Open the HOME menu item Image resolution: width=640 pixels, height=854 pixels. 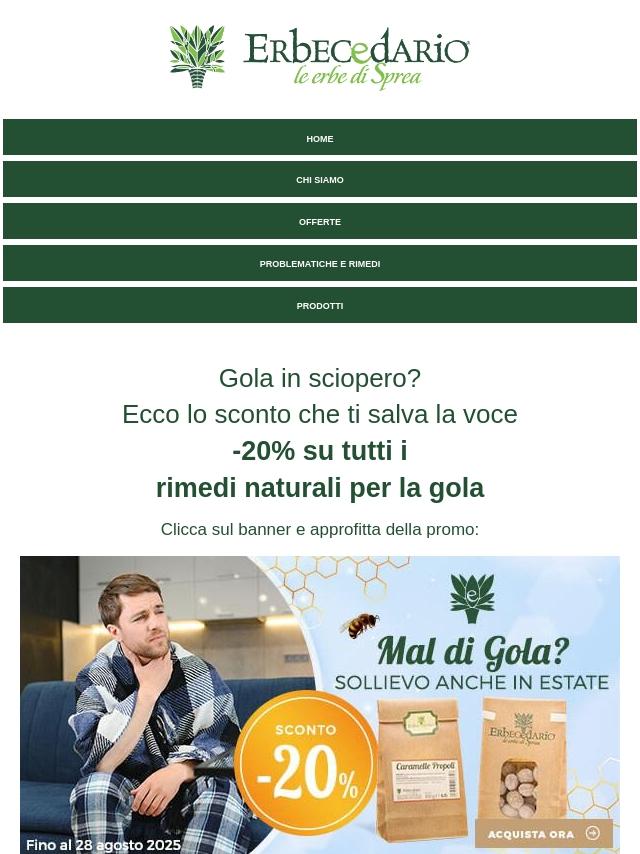coord(320,138)
